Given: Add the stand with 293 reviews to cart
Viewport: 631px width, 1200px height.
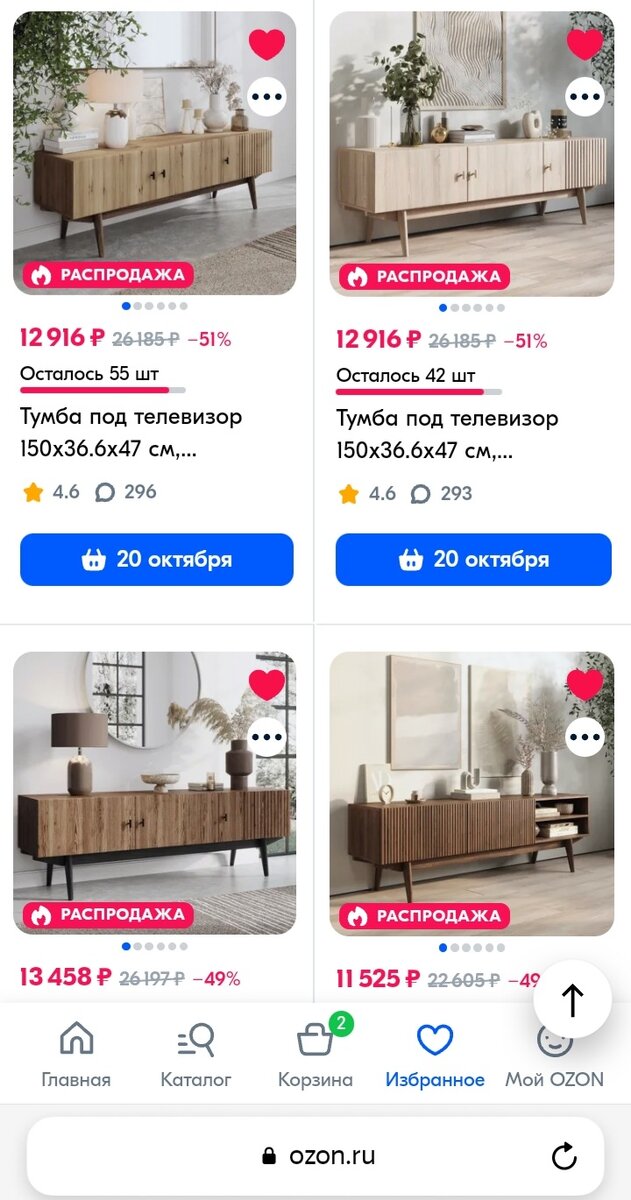Looking at the screenshot, I should pos(473,559).
